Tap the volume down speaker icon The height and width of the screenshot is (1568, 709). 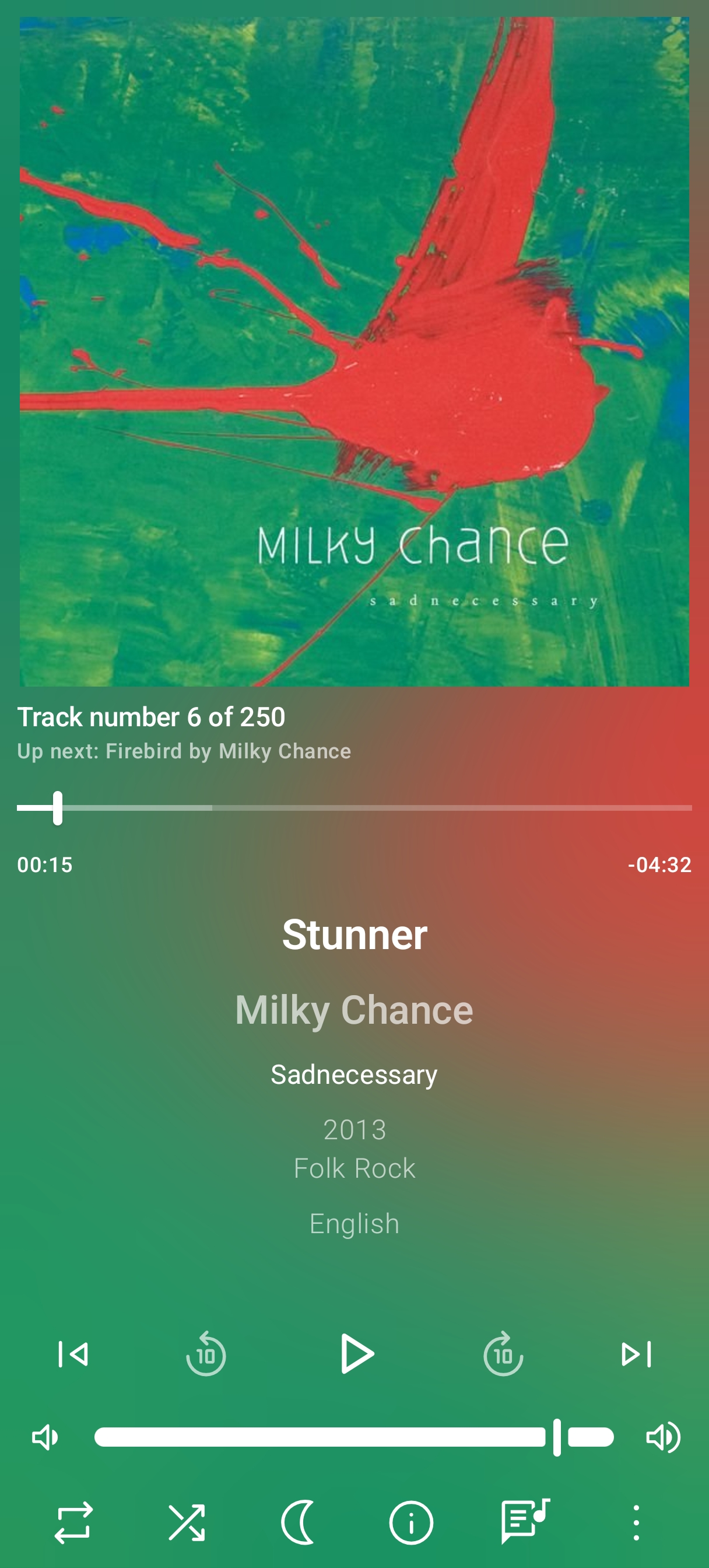pyautogui.click(x=45, y=1437)
